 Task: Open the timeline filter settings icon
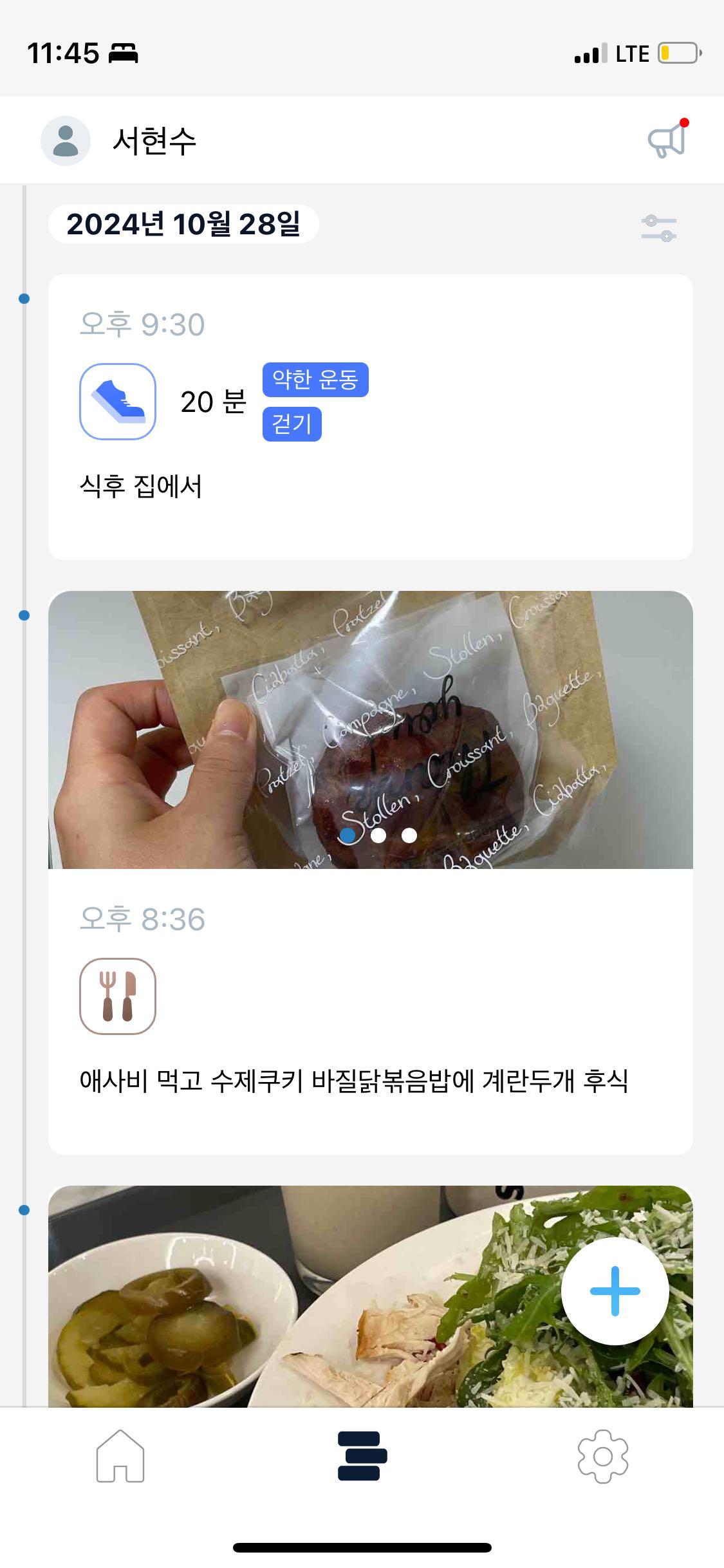pos(658,229)
